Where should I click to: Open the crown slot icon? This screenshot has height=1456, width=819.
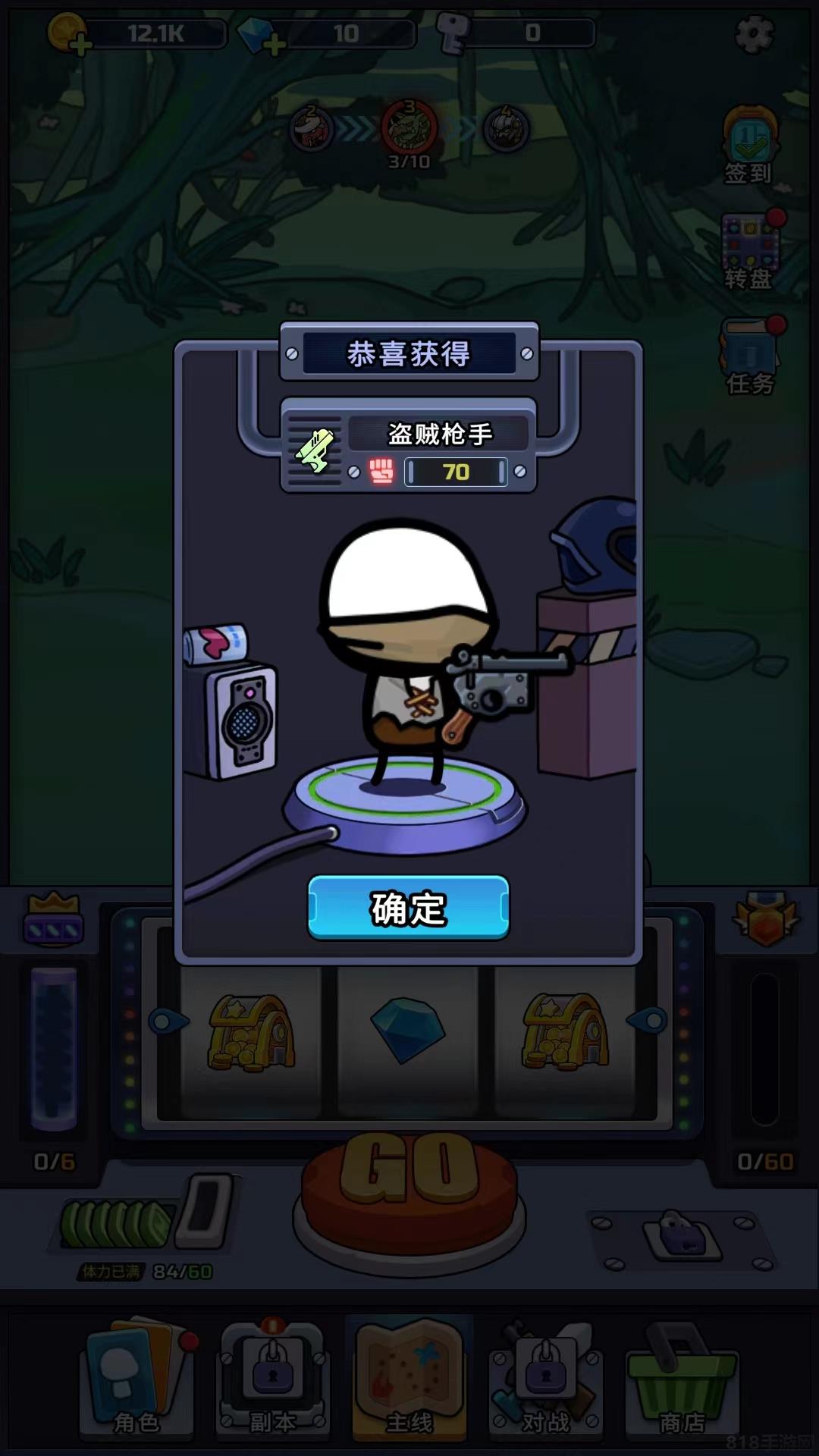pos(53,919)
